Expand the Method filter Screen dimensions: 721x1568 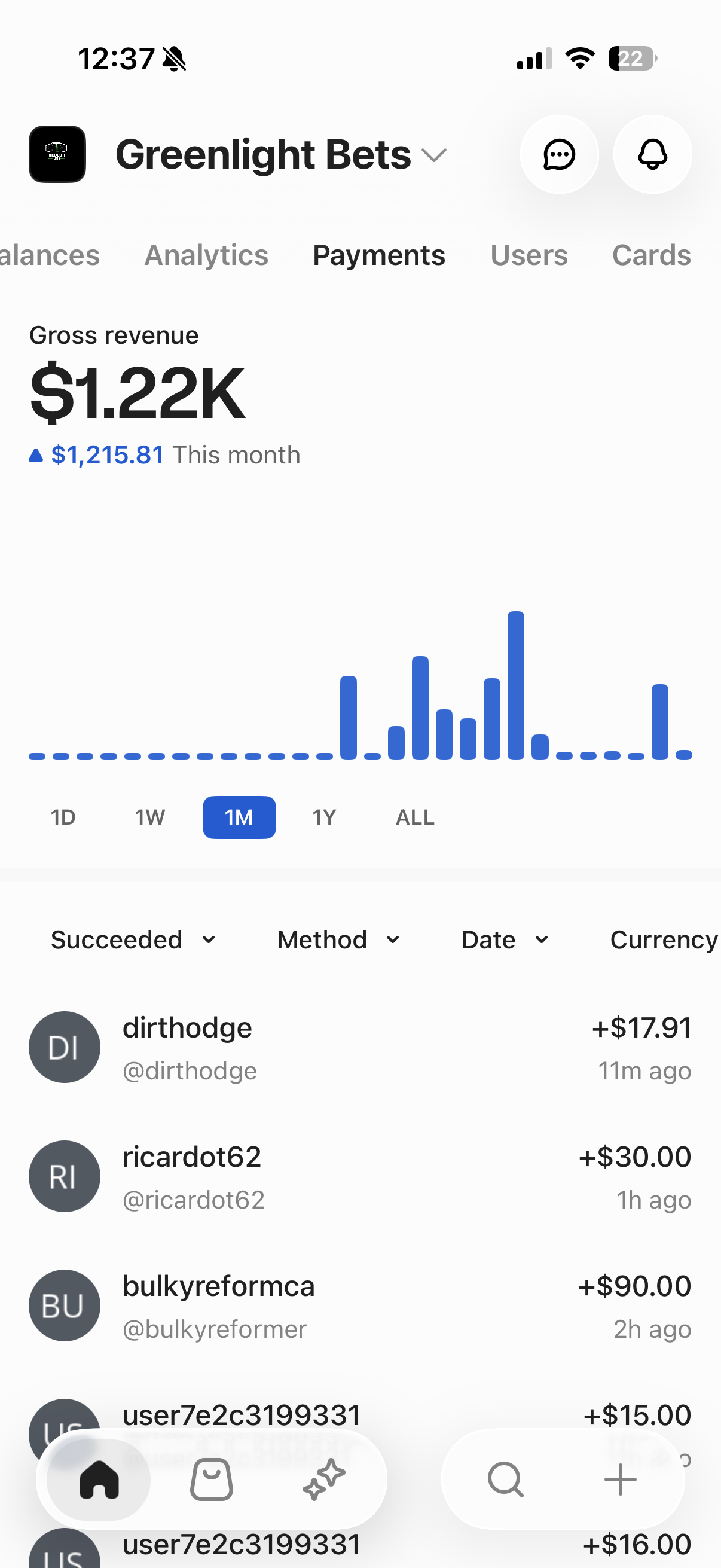(339, 940)
